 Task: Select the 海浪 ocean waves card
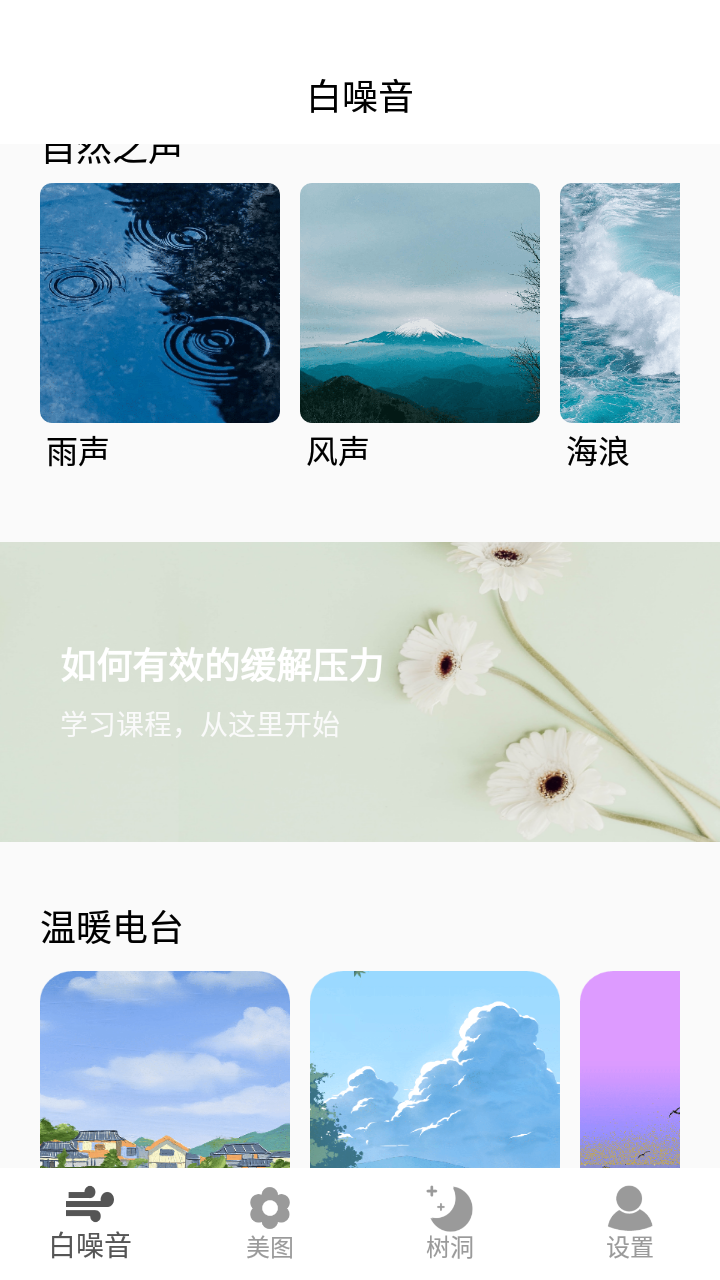point(620,303)
